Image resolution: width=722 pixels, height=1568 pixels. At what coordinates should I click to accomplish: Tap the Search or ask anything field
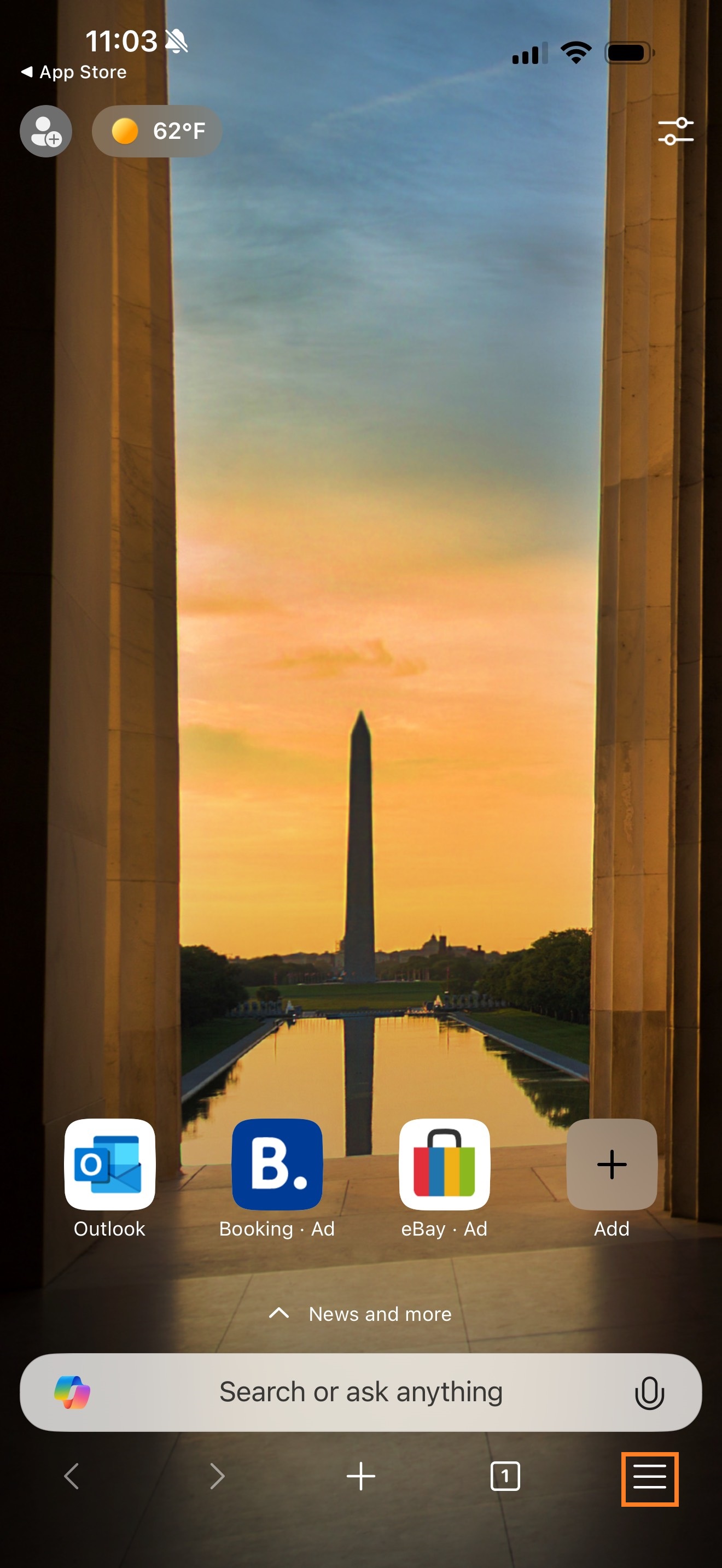[x=360, y=1393]
